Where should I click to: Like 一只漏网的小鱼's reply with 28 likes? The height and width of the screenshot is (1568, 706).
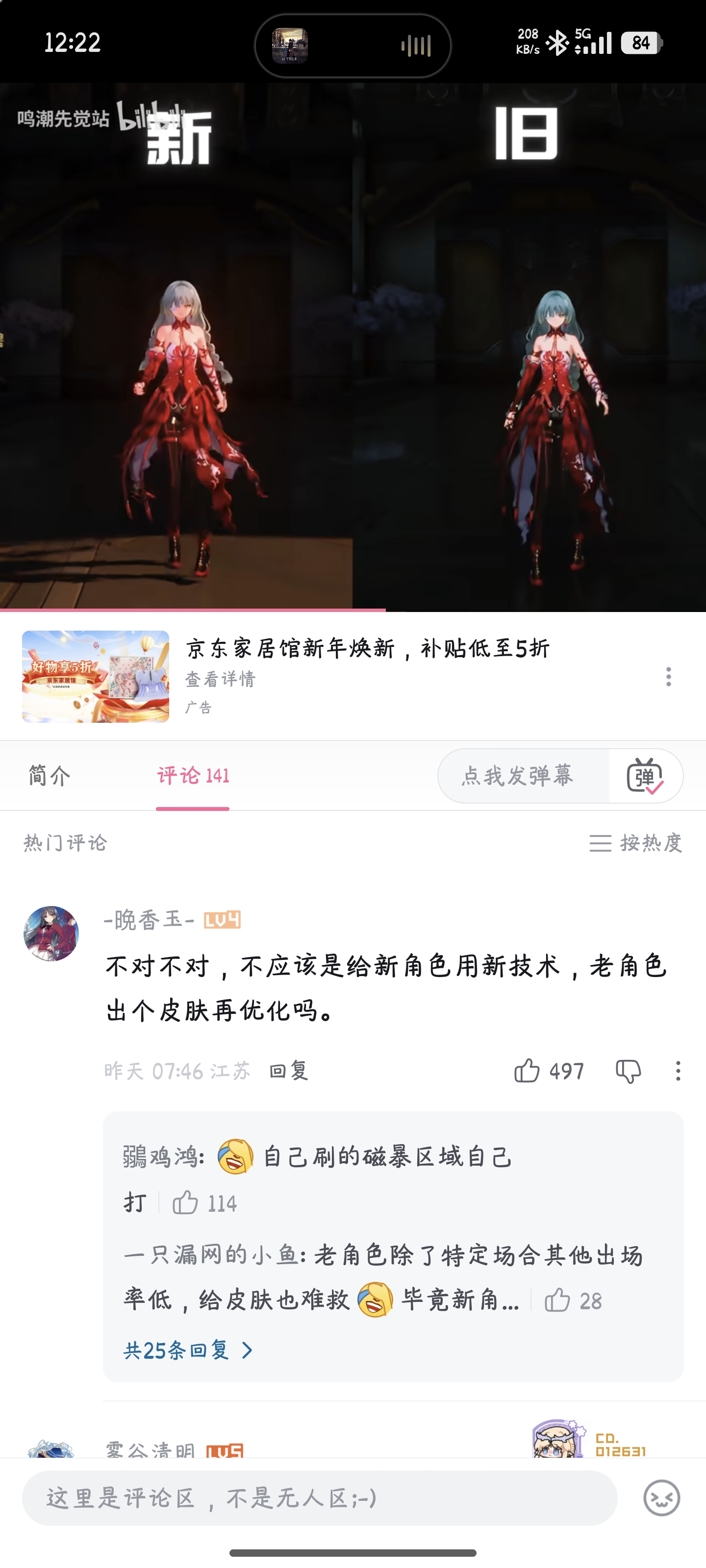tap(557, 1300)
